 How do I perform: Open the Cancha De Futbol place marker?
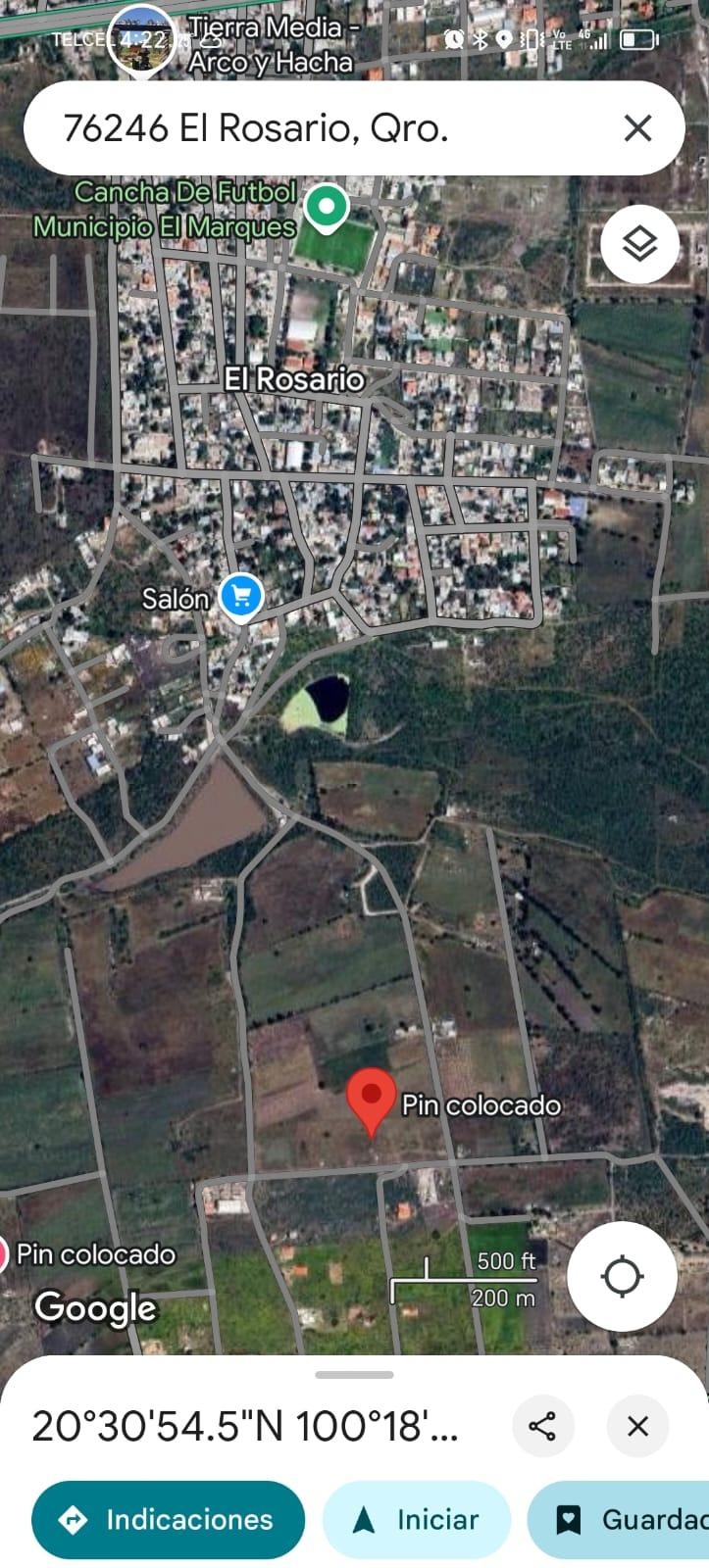coord(327,207)
